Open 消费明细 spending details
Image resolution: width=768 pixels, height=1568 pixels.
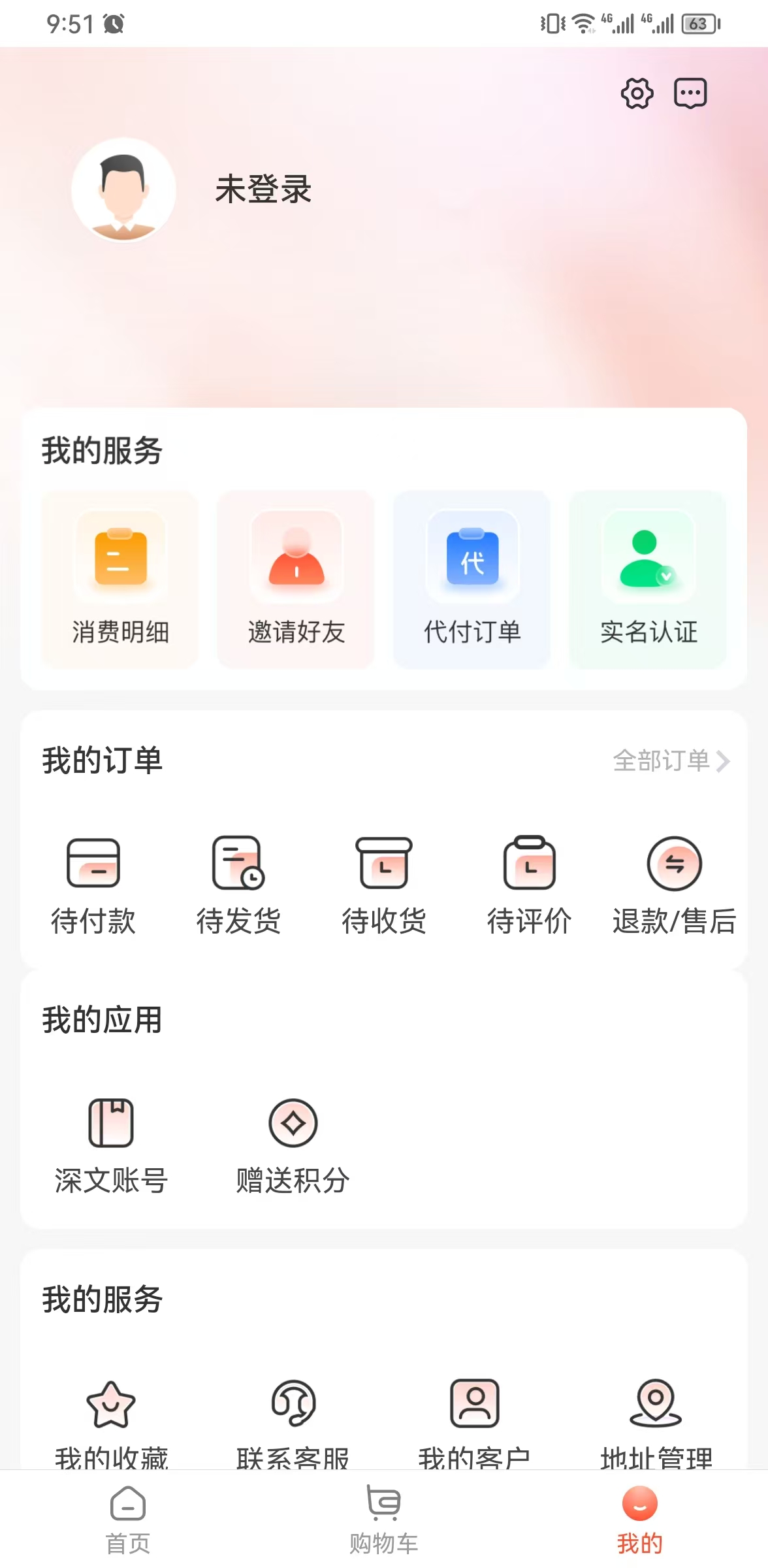click(x=120, y=580)
